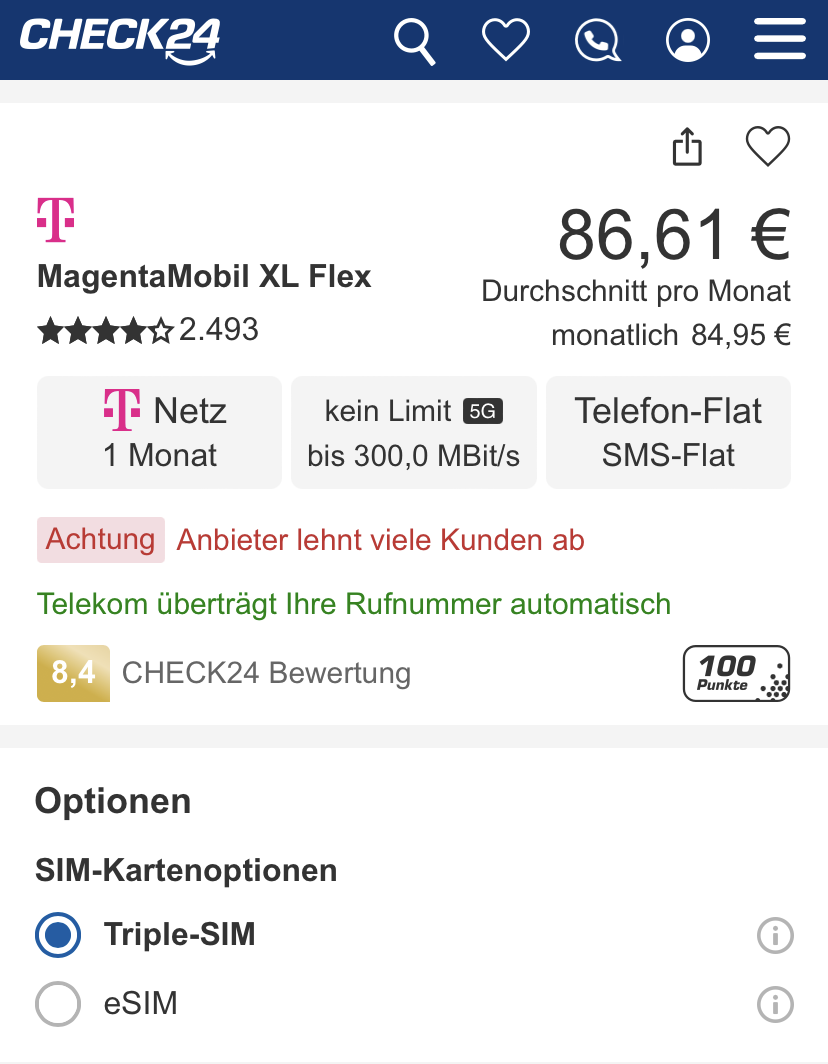
Task: Save this tariff to favorites
Action: click(768, 148)
